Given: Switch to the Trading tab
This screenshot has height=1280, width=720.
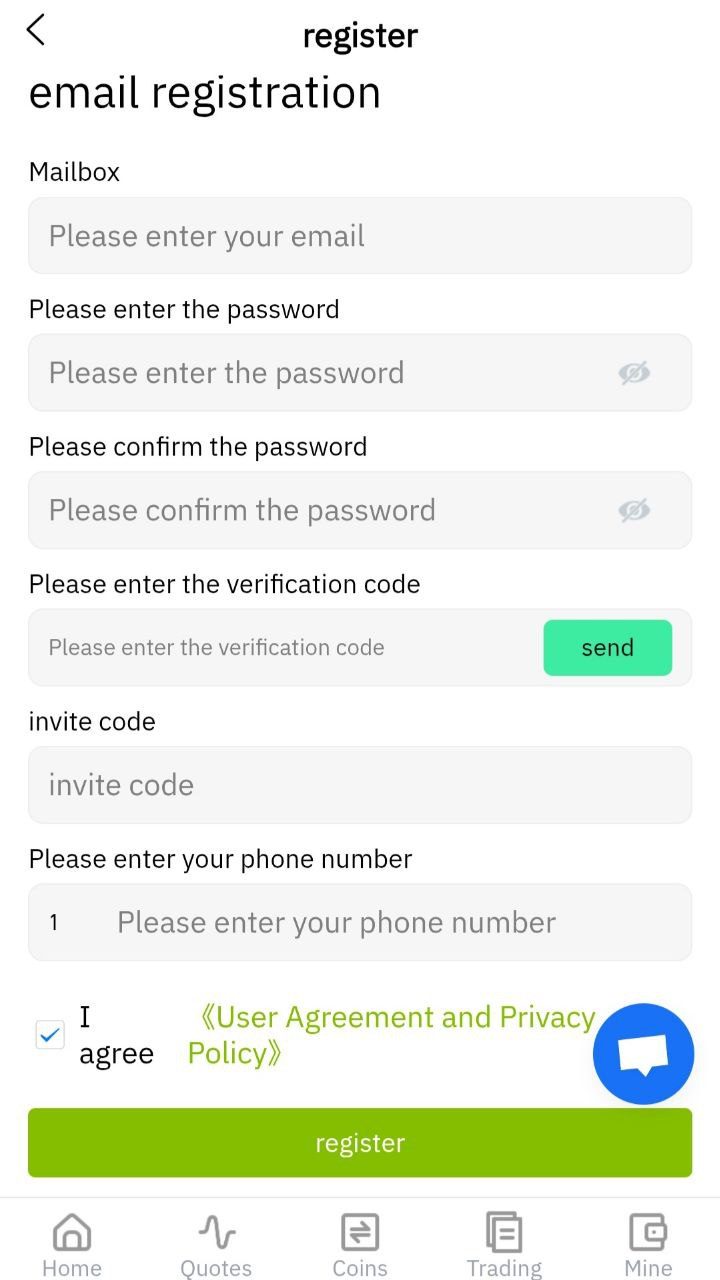Looking at the screenshot, I should [504, 1245].
